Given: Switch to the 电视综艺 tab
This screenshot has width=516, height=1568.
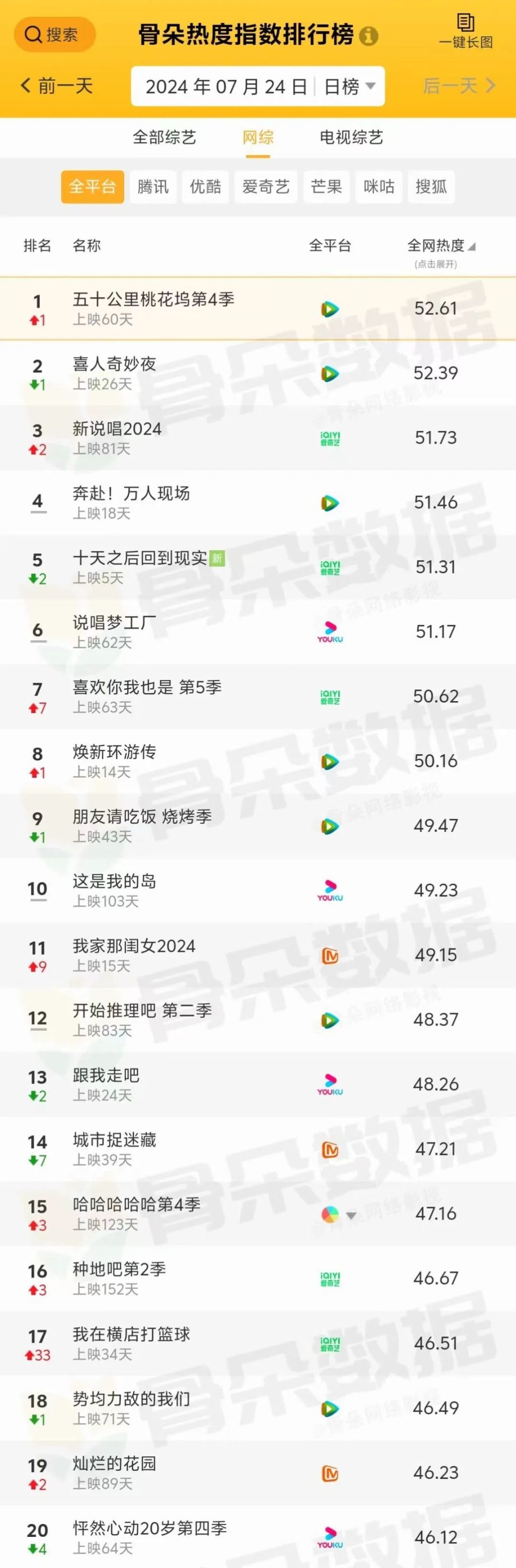Looking at the screenshot, I should [352, 138].
